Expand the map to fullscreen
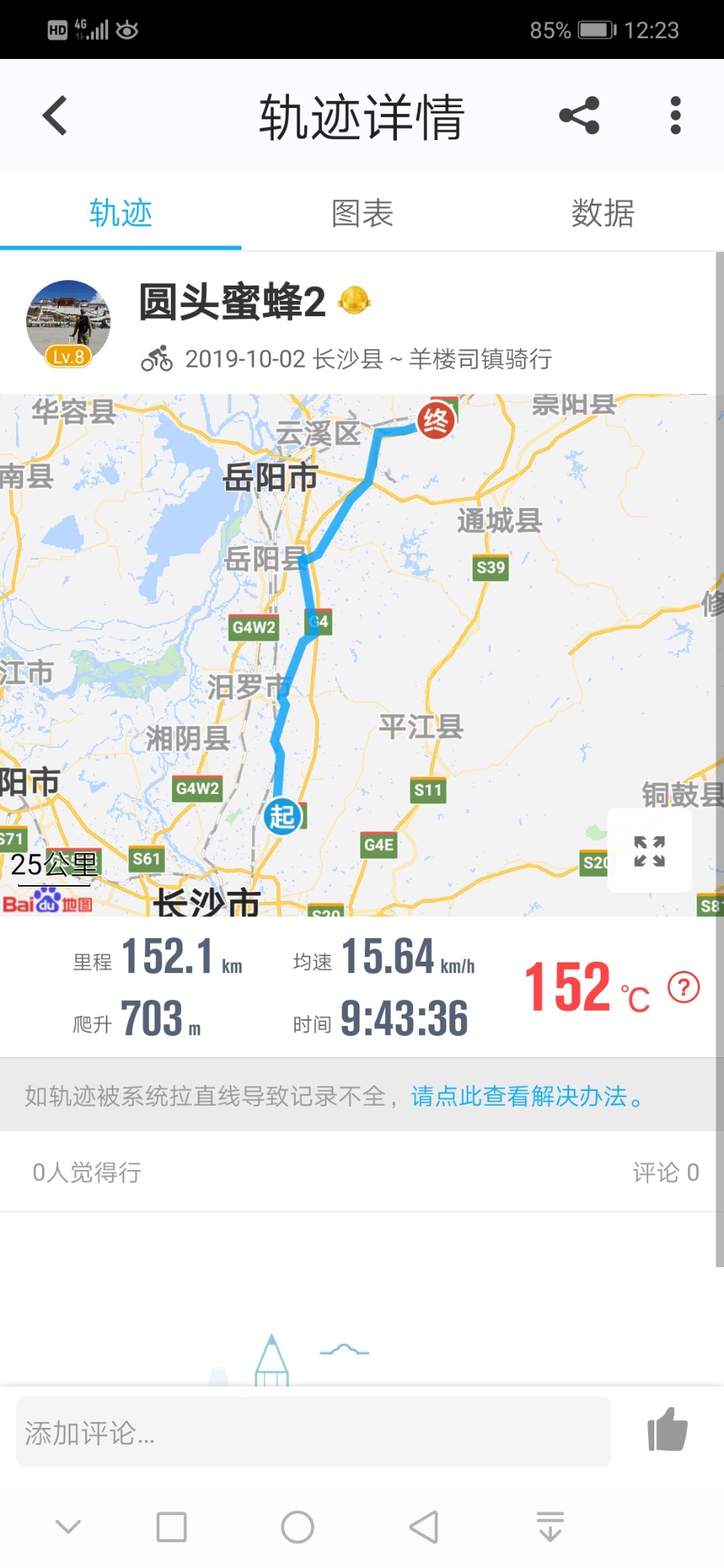 pyautogui.click(x=649, y=851)
